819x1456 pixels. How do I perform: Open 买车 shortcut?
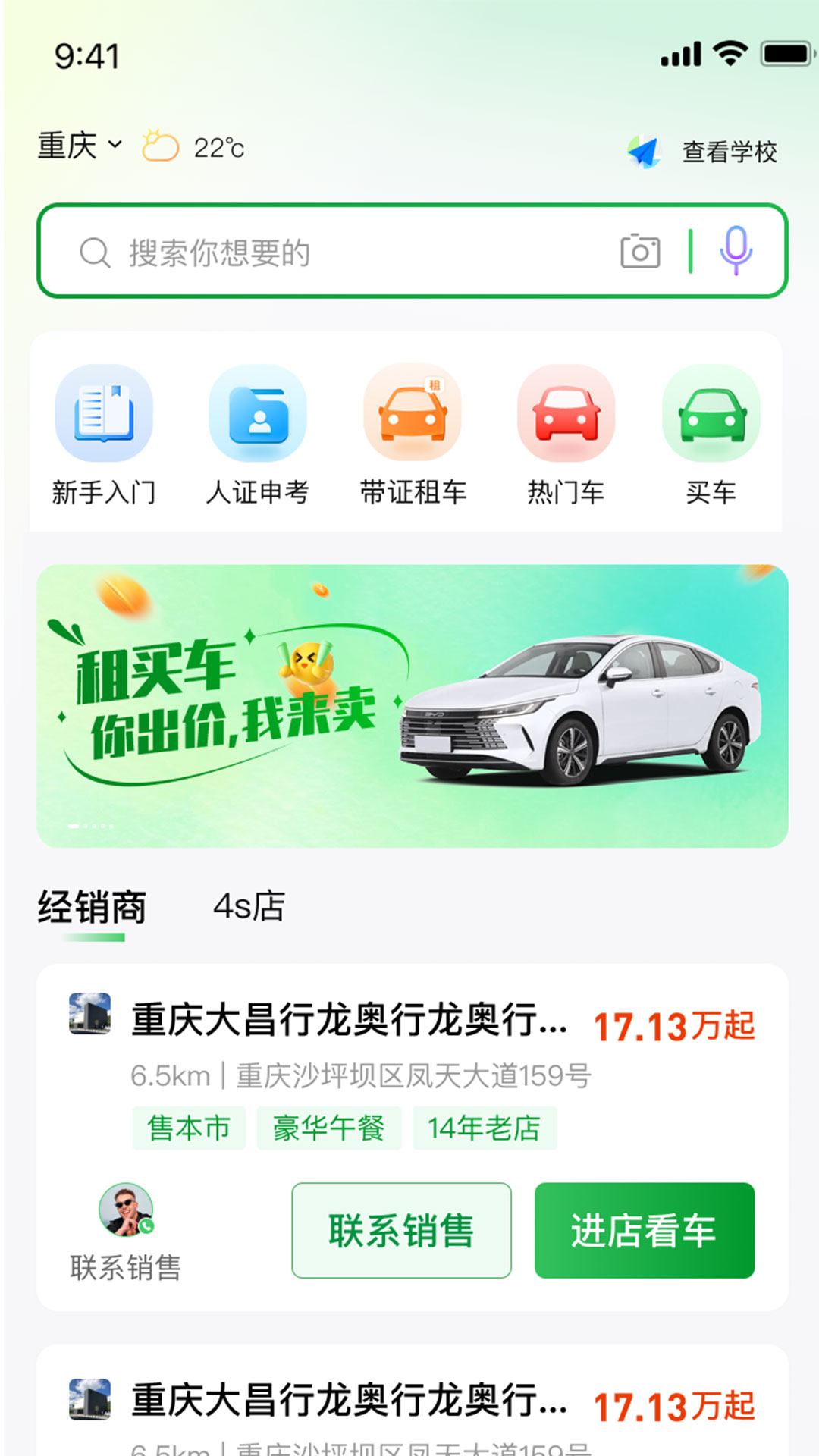pyautogui.click(x=711, y=435)
